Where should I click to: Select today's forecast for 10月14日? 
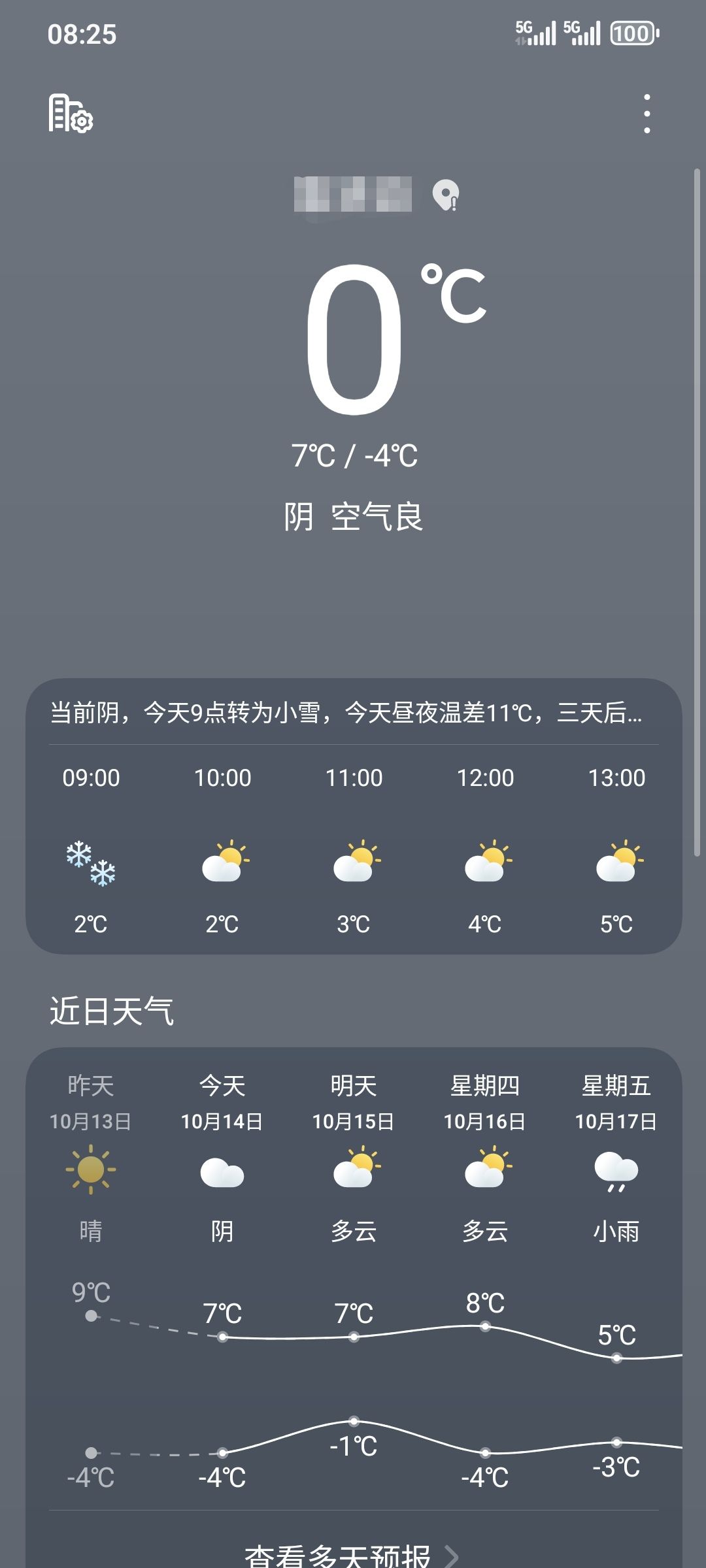[x=222, y=1156]
